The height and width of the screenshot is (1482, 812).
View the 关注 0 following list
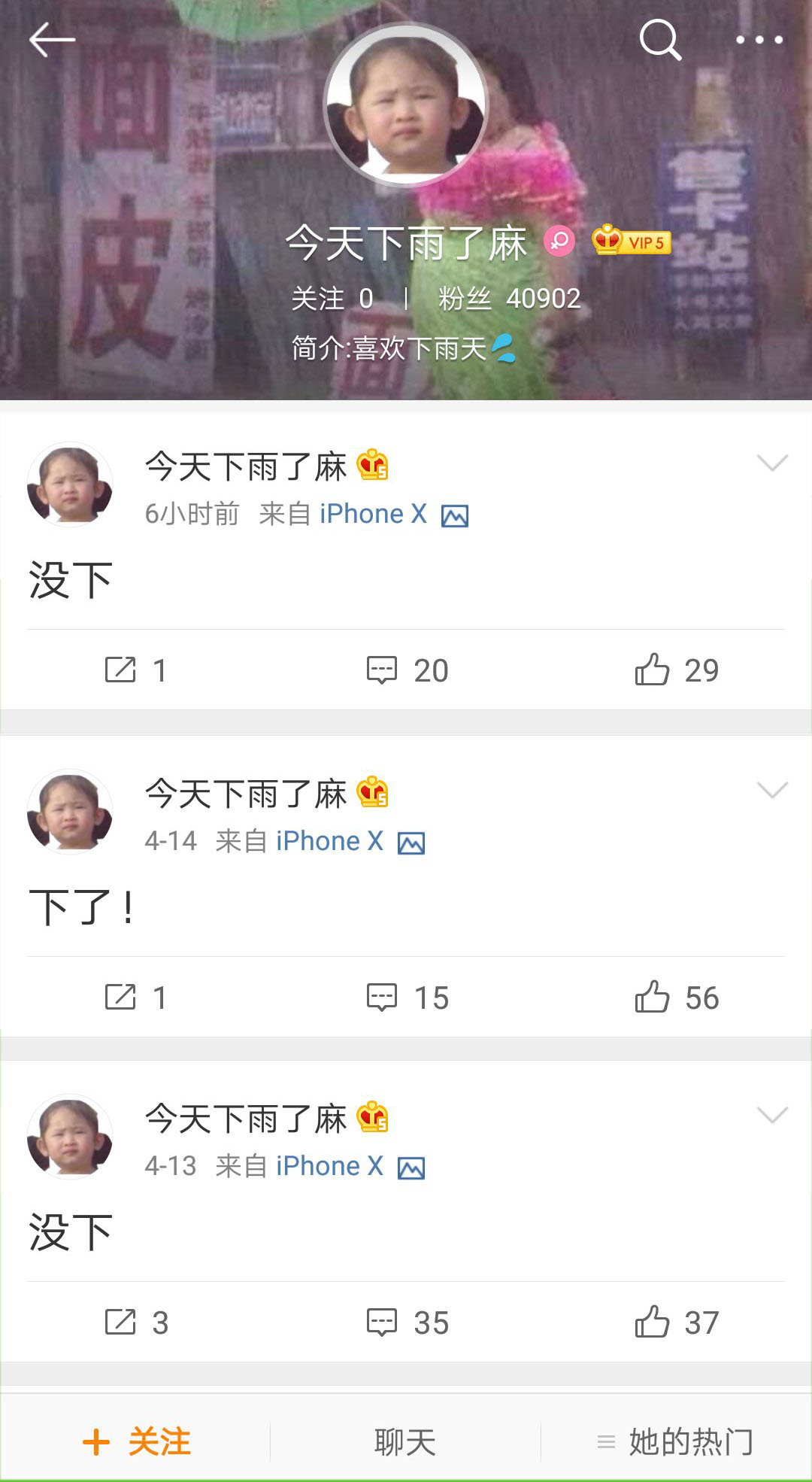pos(332,299)
